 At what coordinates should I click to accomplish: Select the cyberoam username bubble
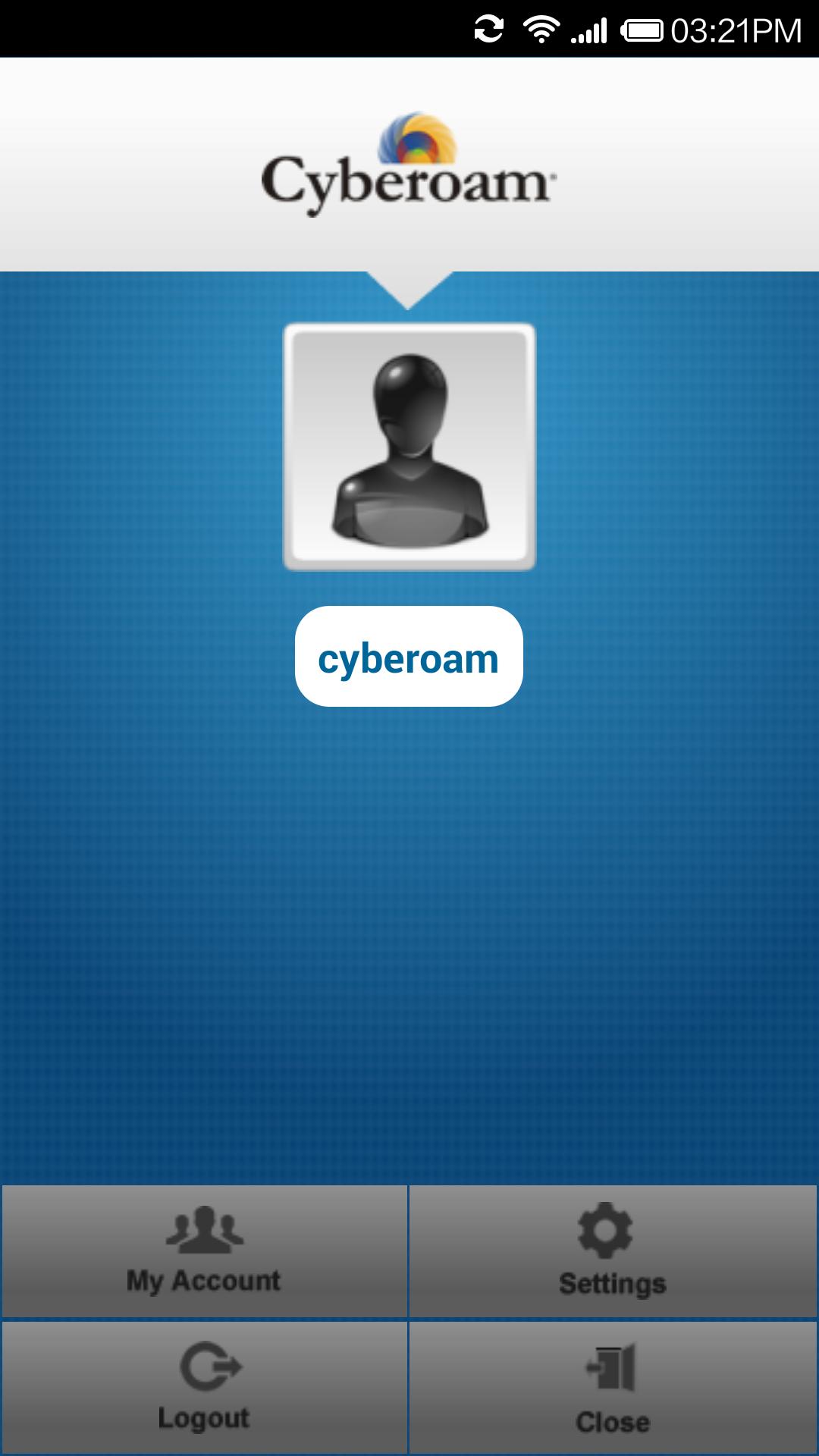click(408, 658)
